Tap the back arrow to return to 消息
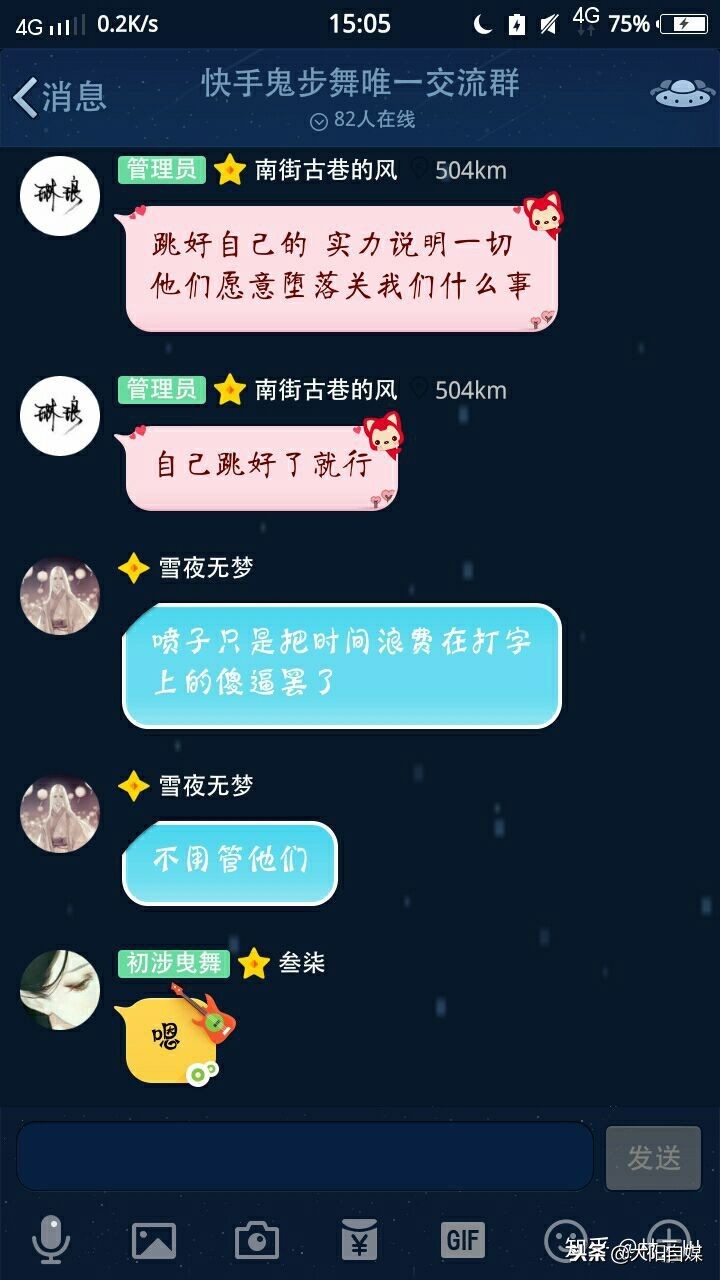 tap(25, 95)
